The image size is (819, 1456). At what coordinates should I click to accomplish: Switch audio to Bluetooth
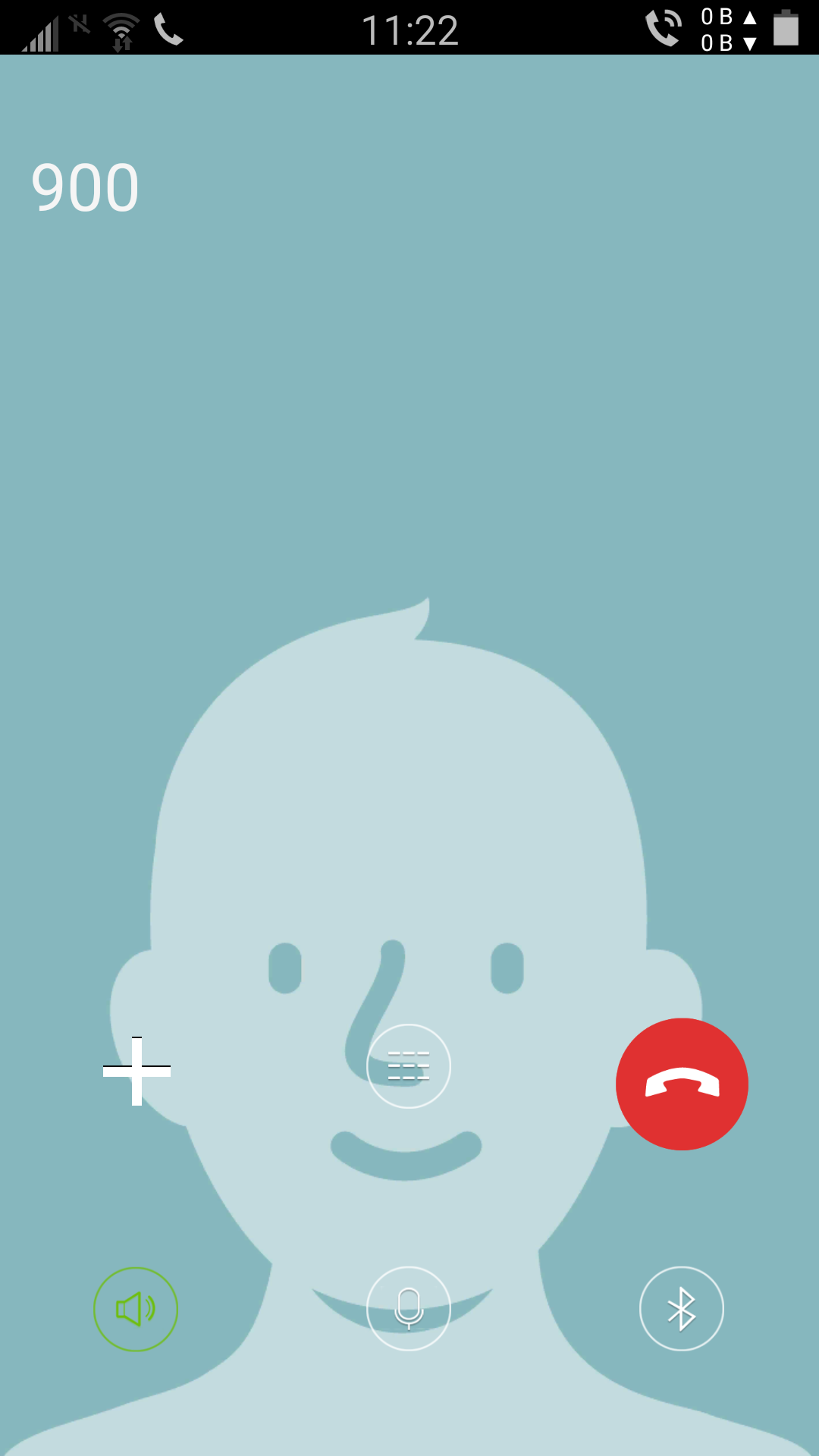point(682,1309)
